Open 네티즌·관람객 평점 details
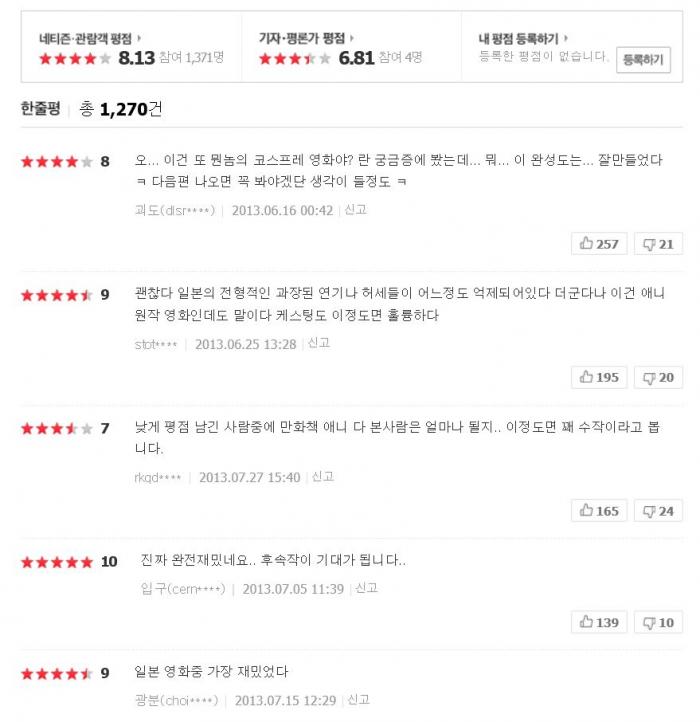 [90, 38]
